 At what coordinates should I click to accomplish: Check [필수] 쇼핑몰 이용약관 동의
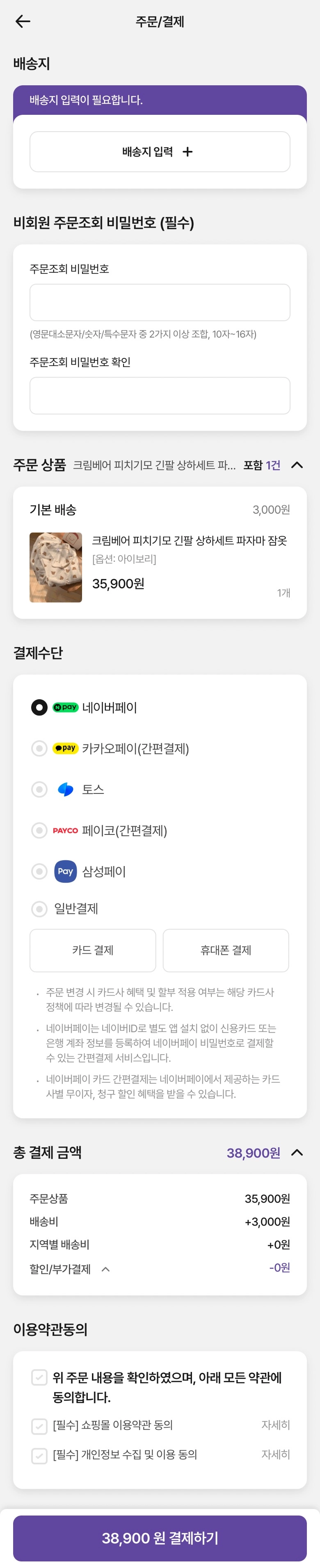point(39,1426)
